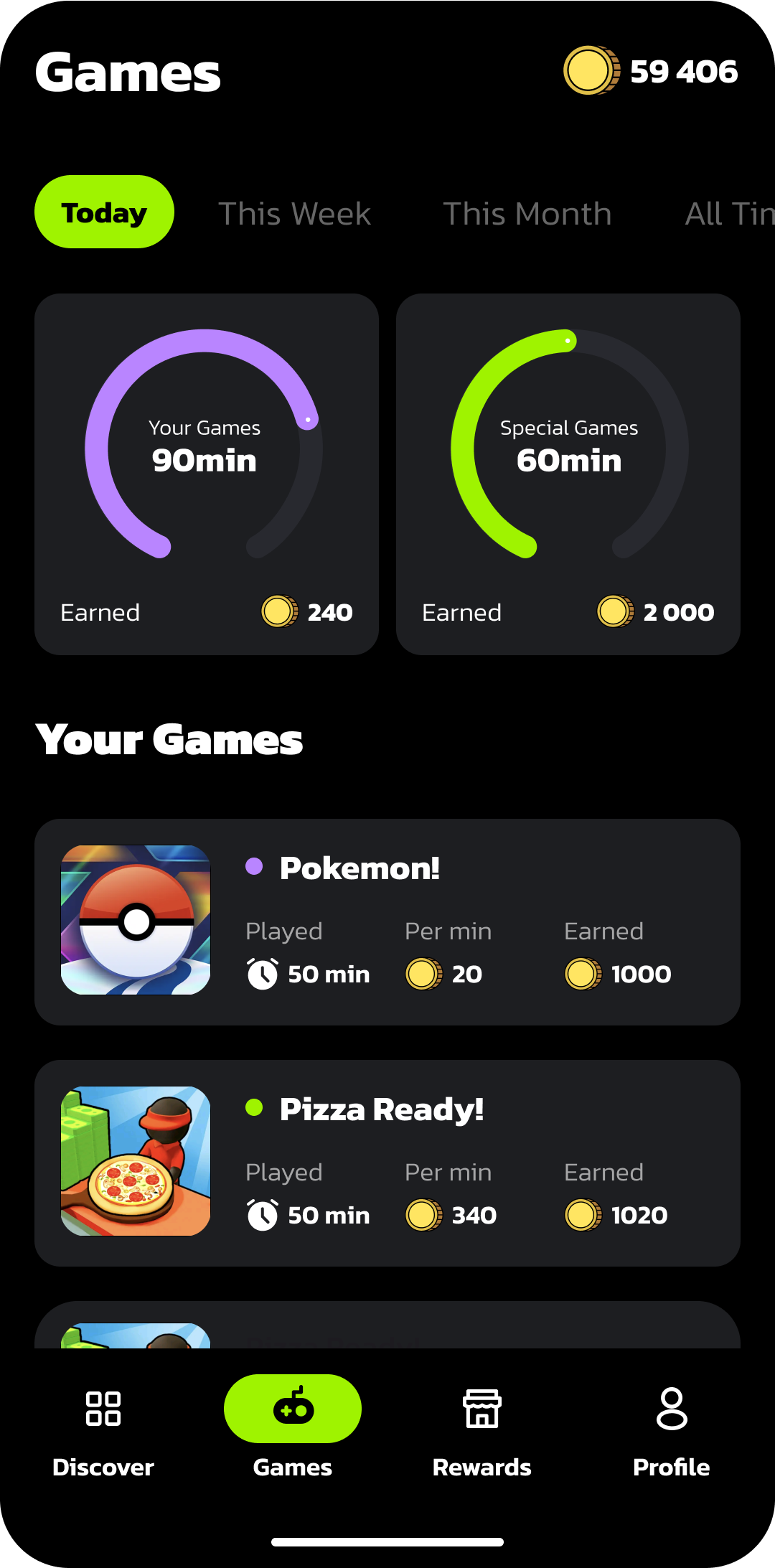Tap the Games tab in bottom navigation
The width and height of the screenshot is (775, 1568).
point(293,1427)
